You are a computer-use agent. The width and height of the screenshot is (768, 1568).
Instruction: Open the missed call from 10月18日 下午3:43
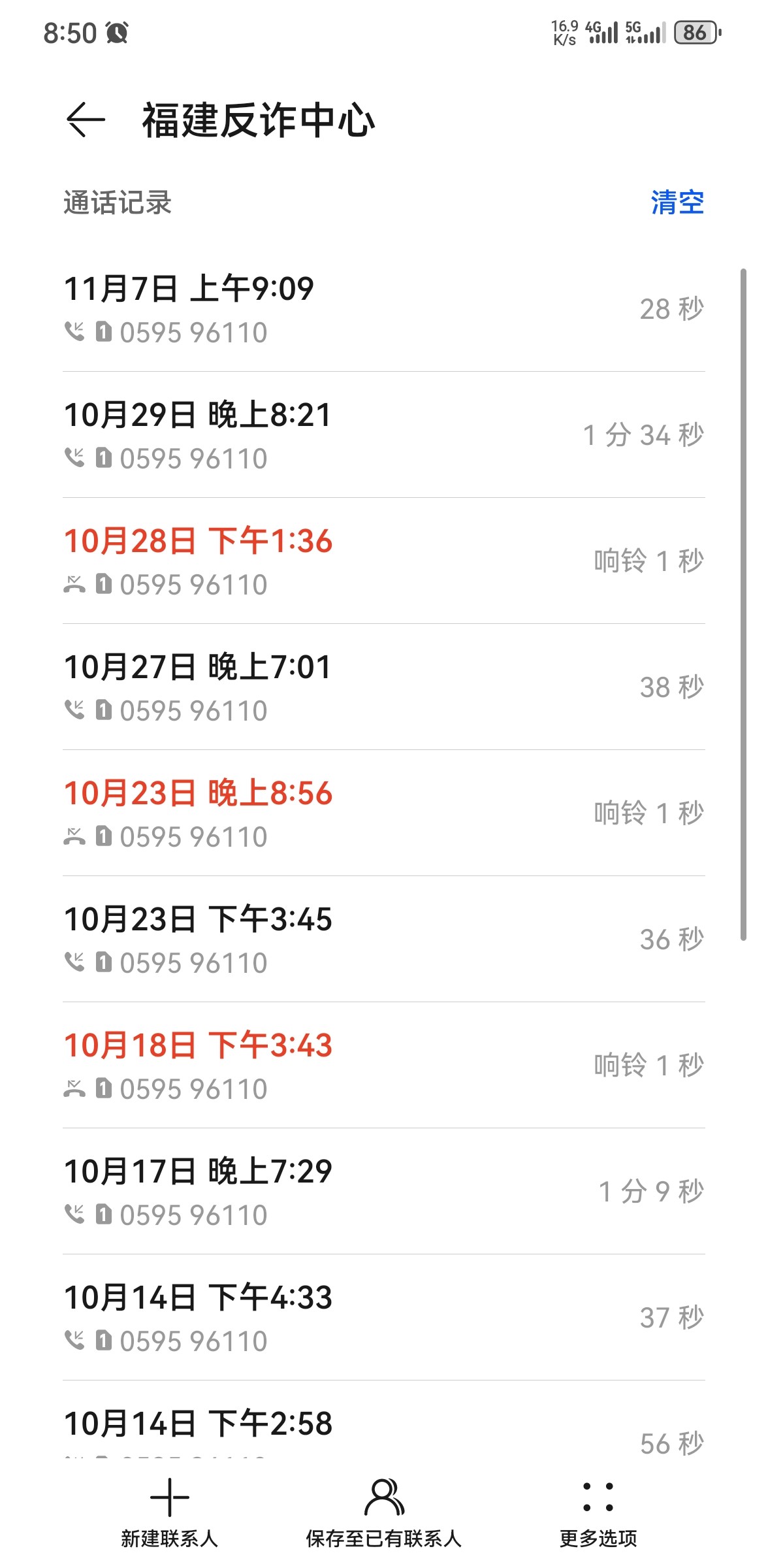384,1066
